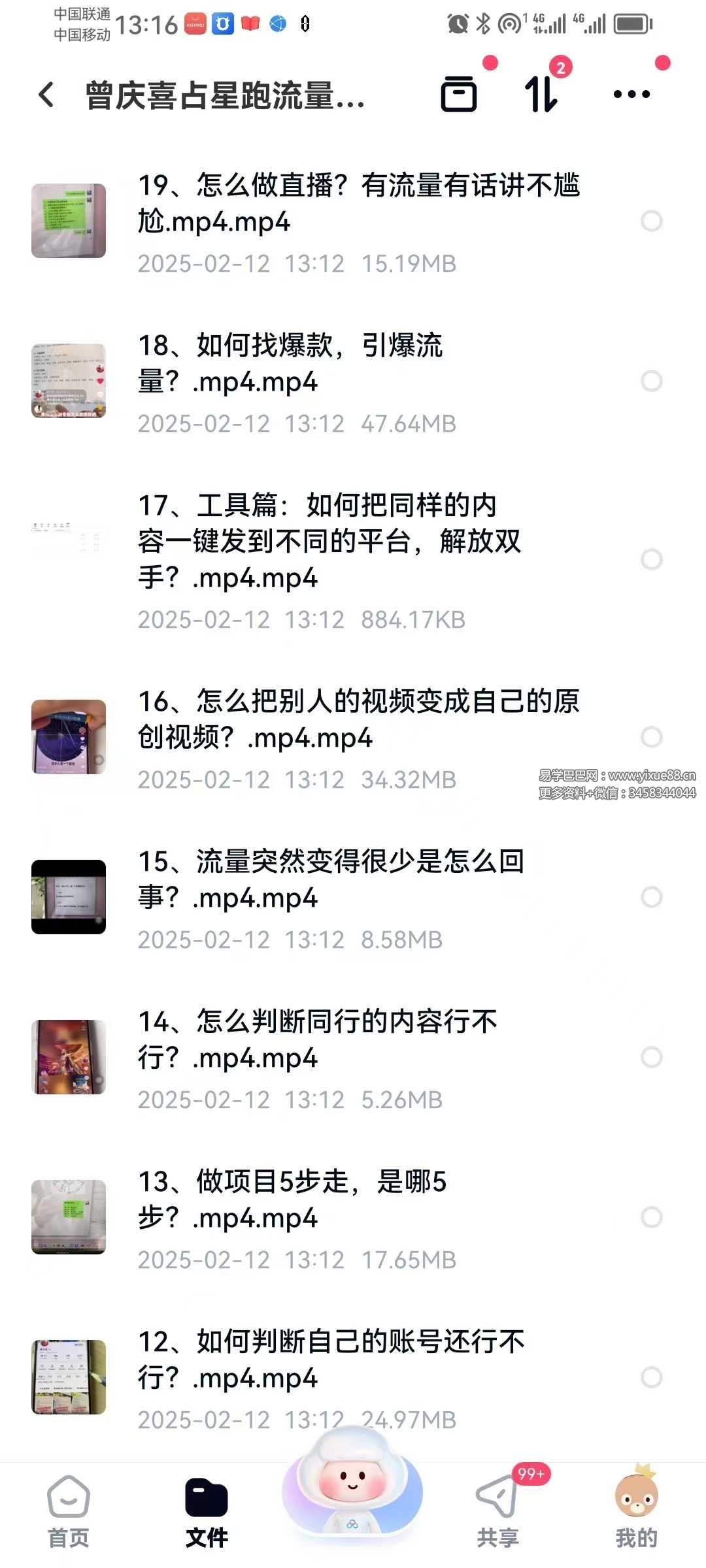Viewport: 706px width, 1568px height.
Task: Mark video 19 with its selection circle
Action: pyautogui.click(x=651, y=221)
